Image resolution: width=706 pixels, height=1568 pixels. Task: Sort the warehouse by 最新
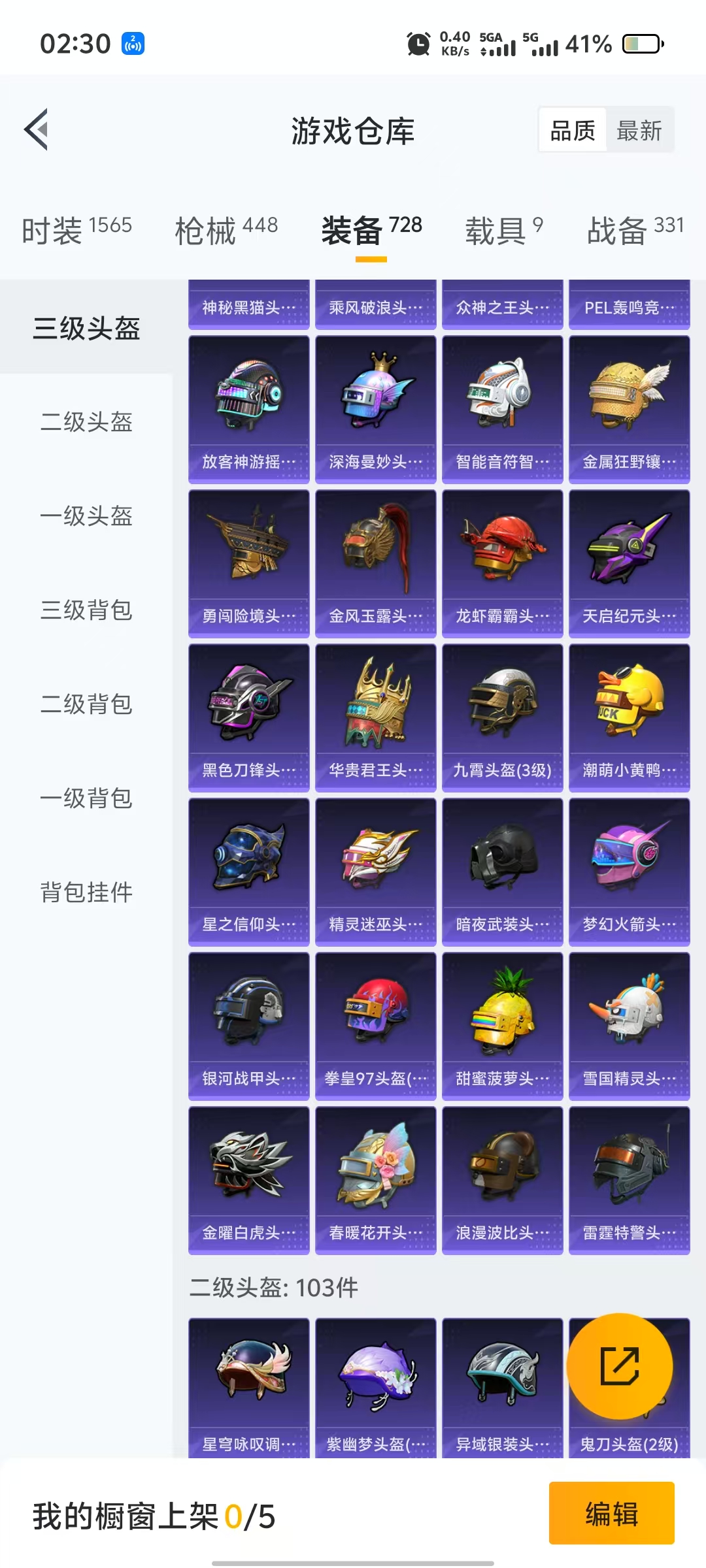click(639, 131)
